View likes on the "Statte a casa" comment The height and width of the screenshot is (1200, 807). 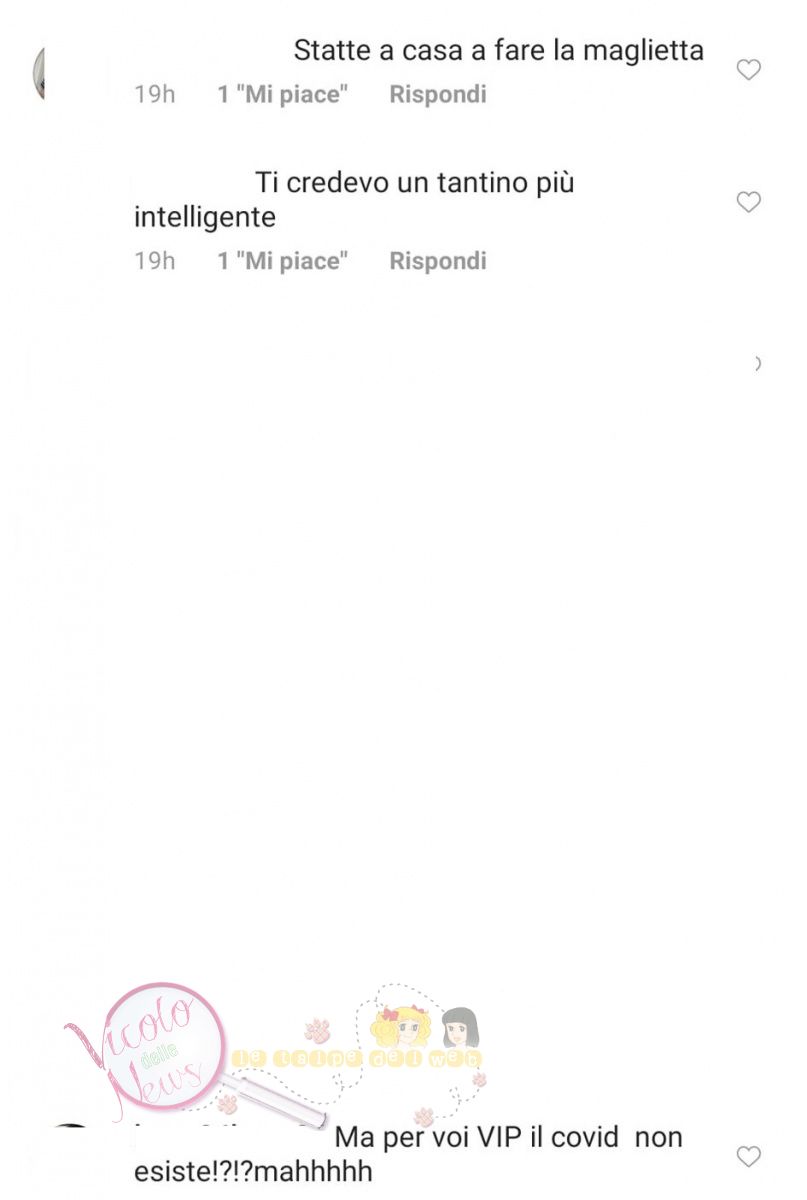[x=283, y=95]
